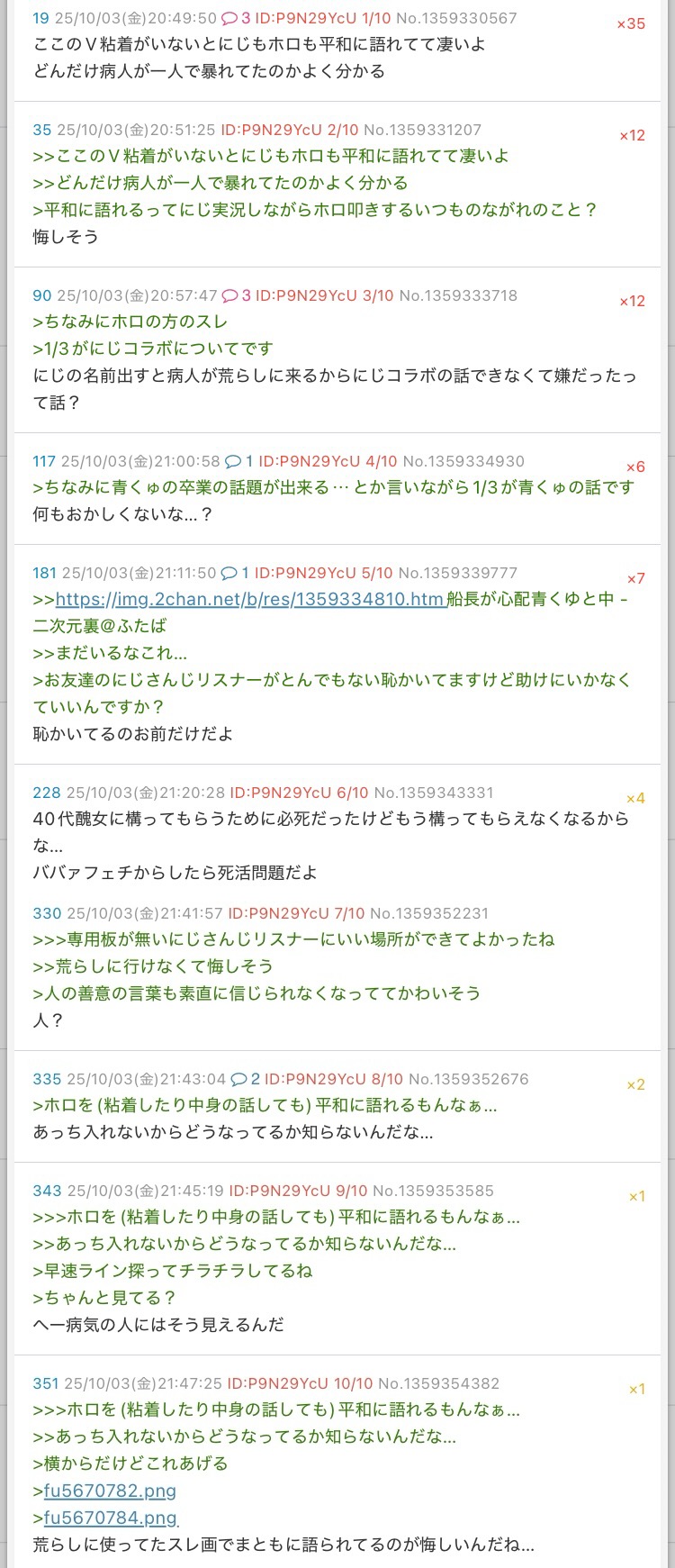The width and height of the screenshot is (675, 1568).
Task: Jump to post number 35
Action: pyautogui.click(x=42, y=130)
